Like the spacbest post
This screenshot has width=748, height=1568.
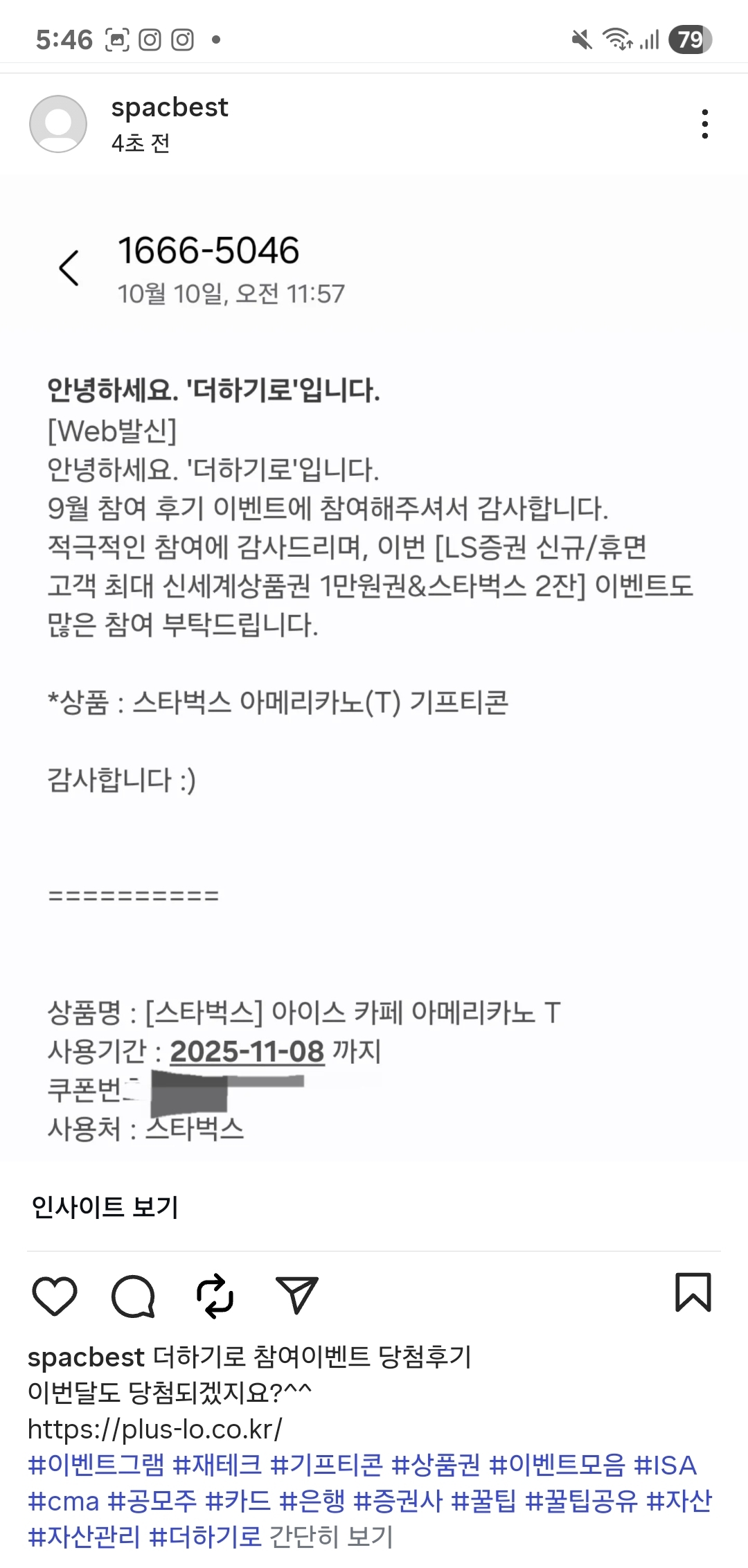55,1295
